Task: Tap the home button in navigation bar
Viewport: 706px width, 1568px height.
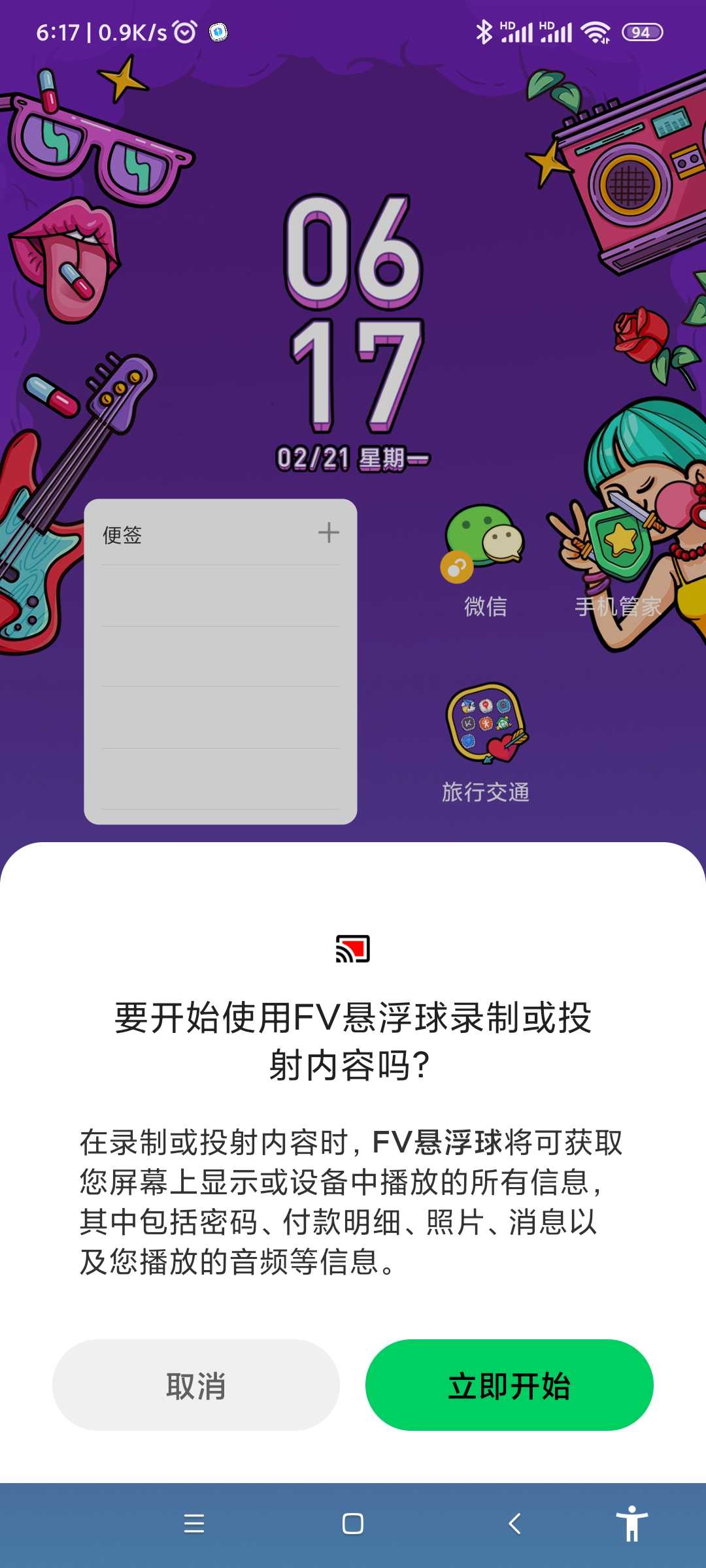Action: tap(353, 1524)
